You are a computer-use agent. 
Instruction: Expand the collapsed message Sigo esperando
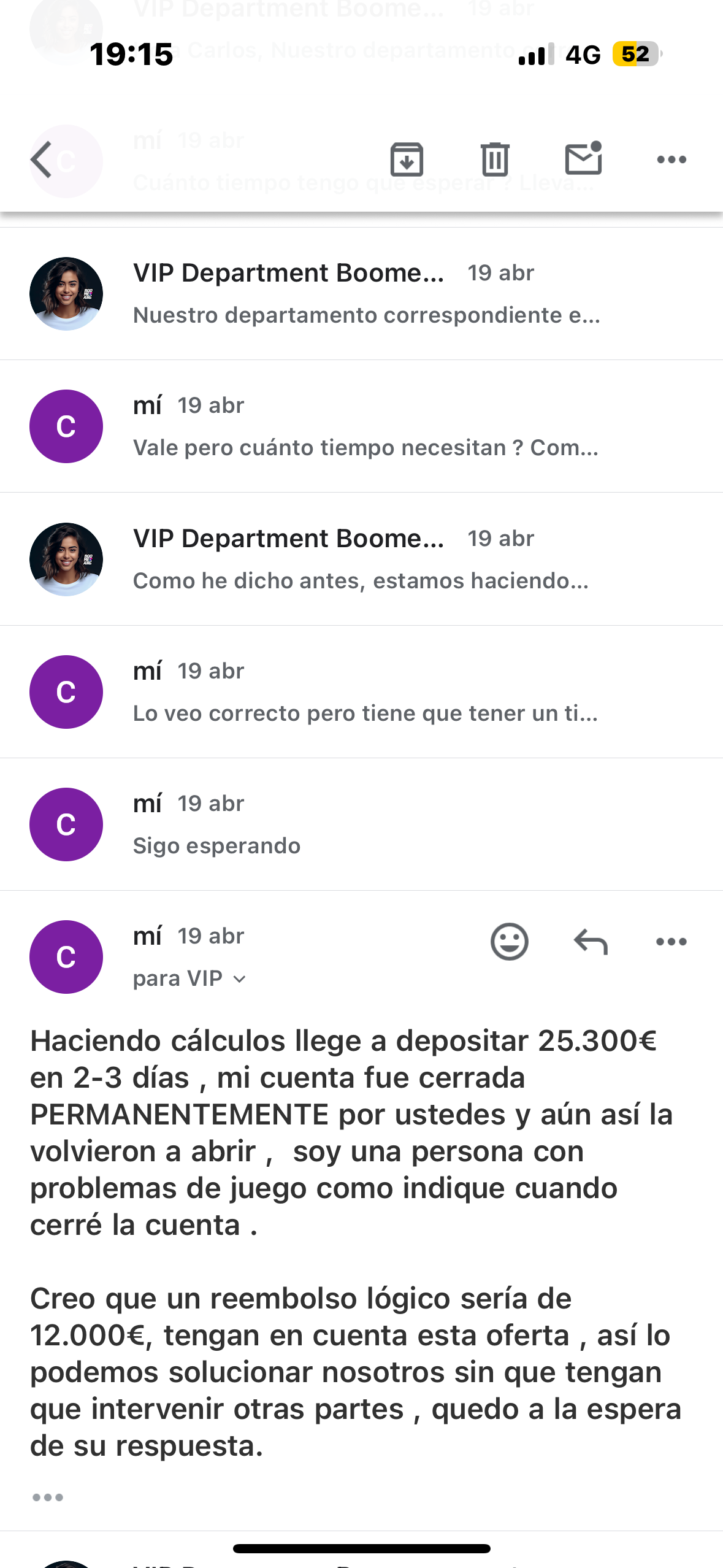point(362,824)
